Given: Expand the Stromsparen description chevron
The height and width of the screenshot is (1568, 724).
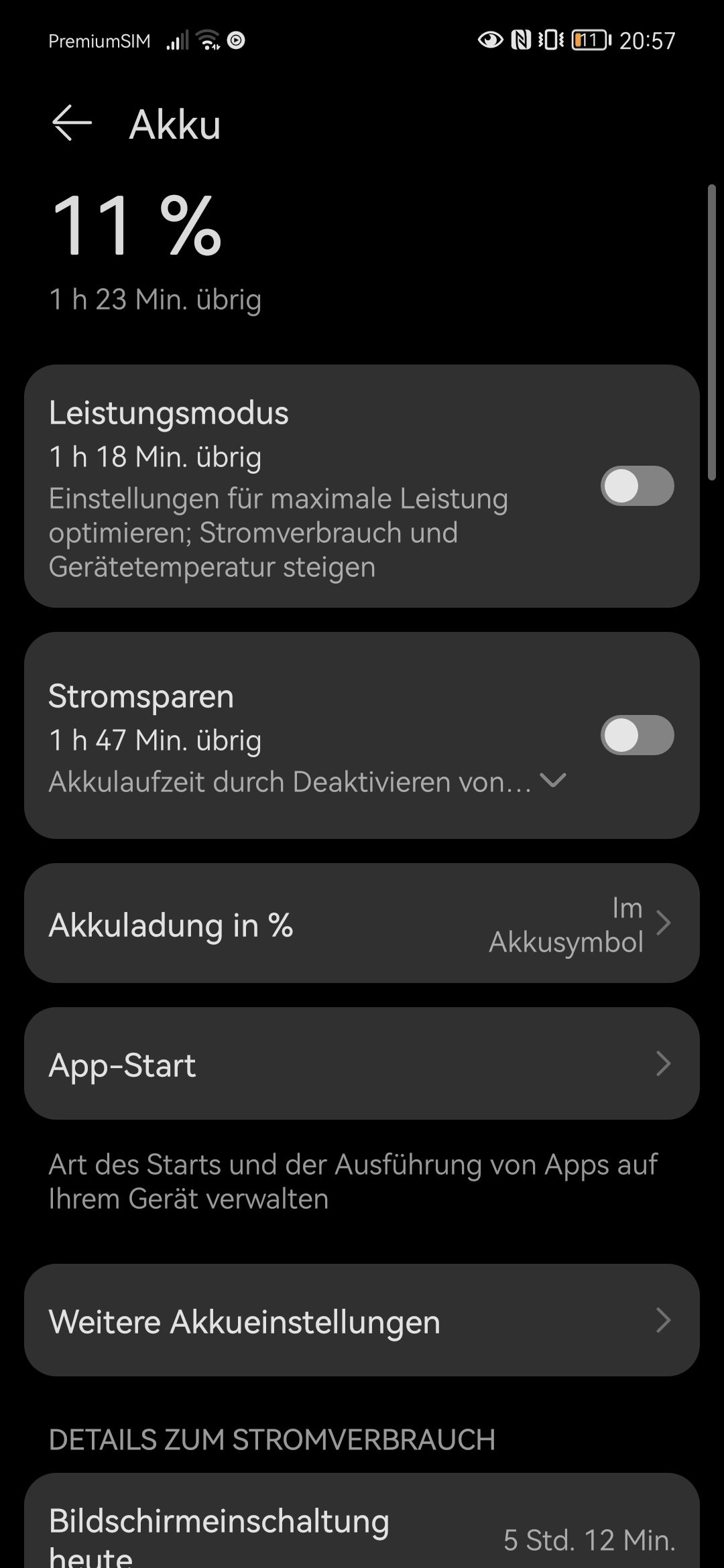Looking at the screenshot, I should 553,781.
